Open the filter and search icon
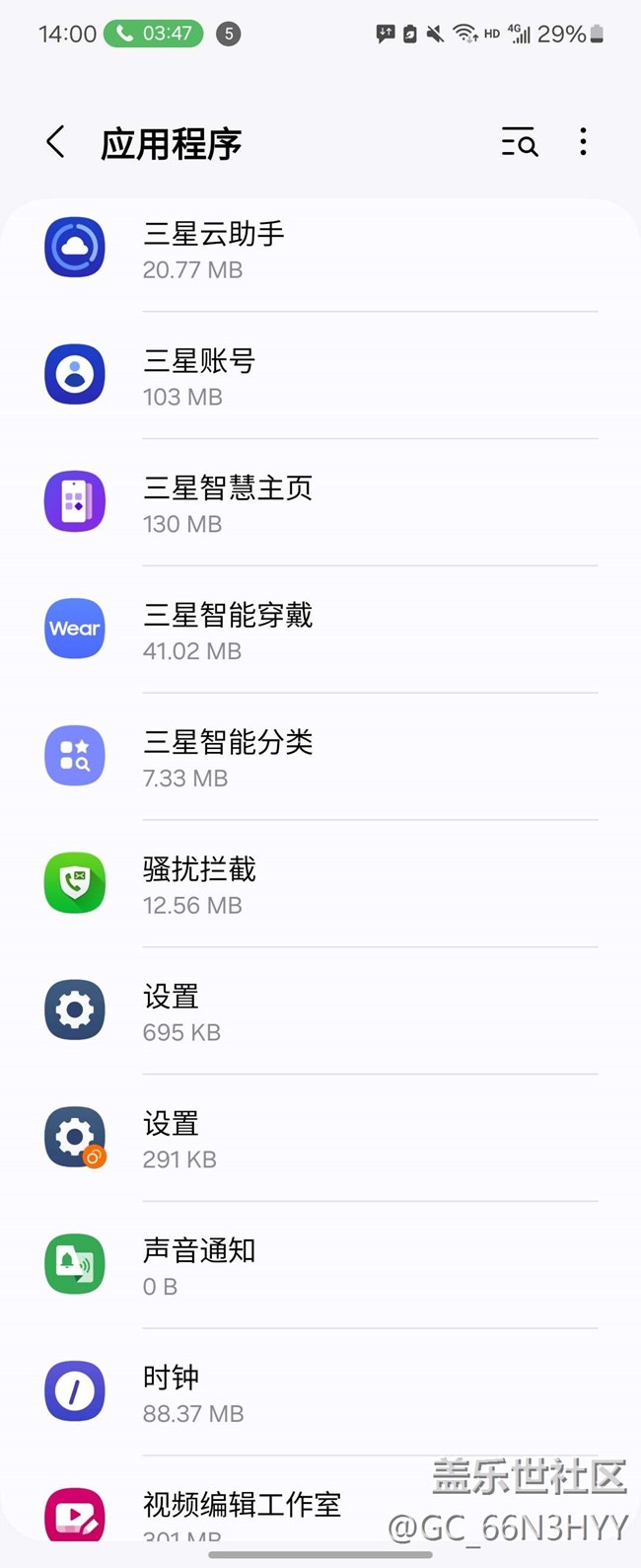The height and width of the screenshot is (1568, 641). (x=519, y=142)
